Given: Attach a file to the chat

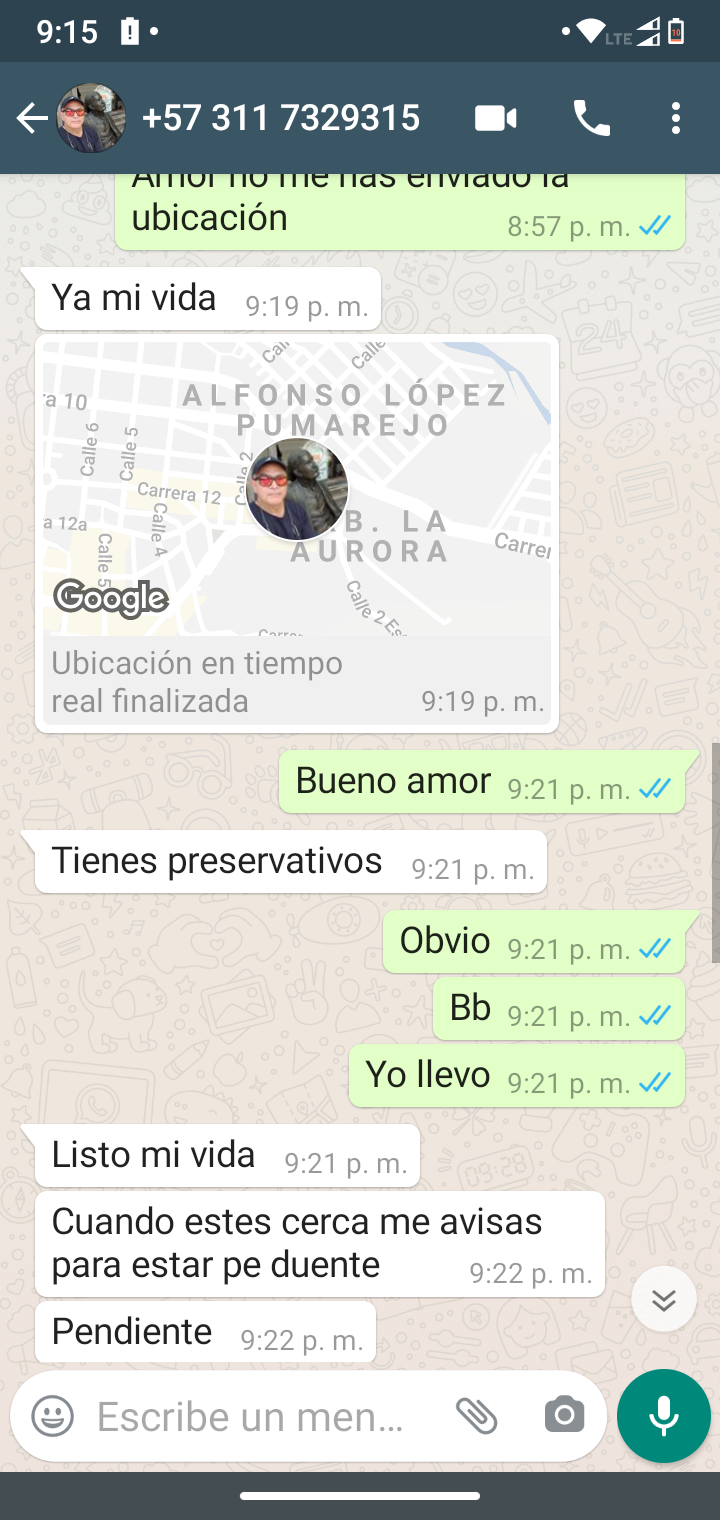Looking at the screenshot, I should click(x=477, y=1416).
